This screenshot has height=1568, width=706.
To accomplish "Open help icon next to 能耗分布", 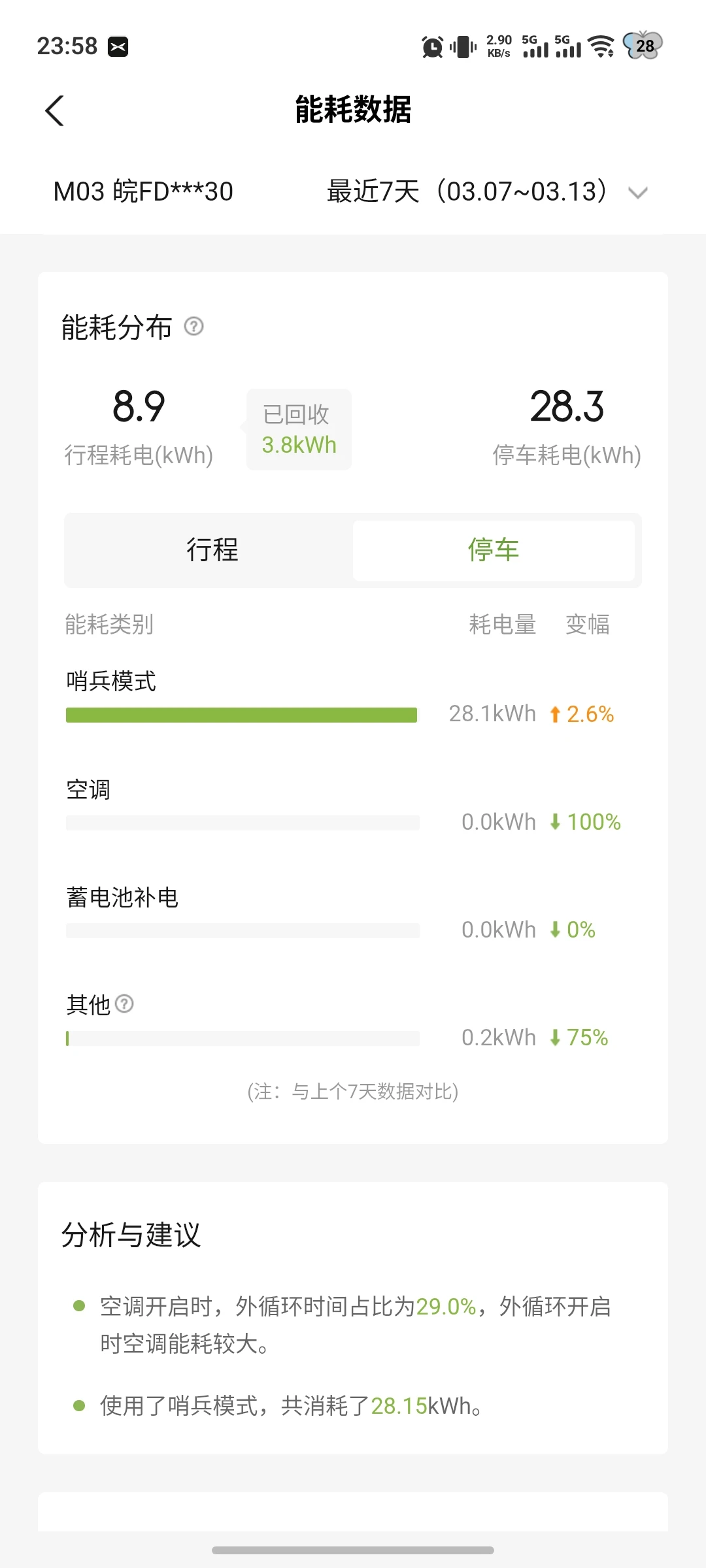I will pyautogui.click(x=193, y=326).
